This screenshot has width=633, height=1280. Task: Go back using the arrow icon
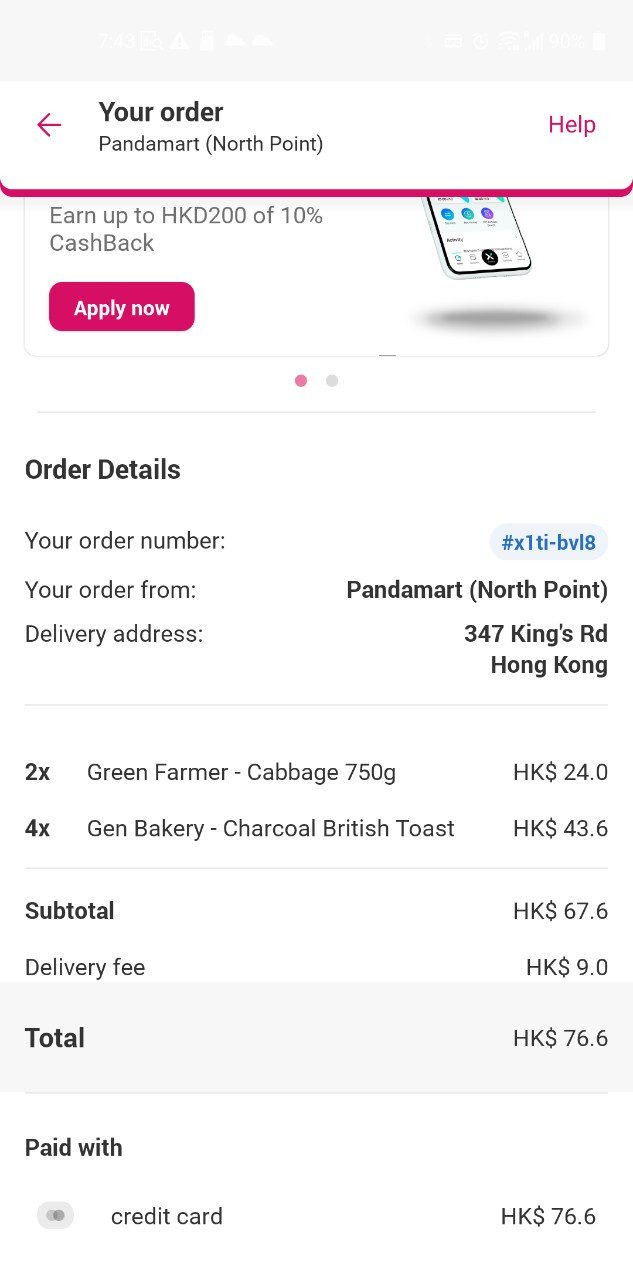pos(49,125)
